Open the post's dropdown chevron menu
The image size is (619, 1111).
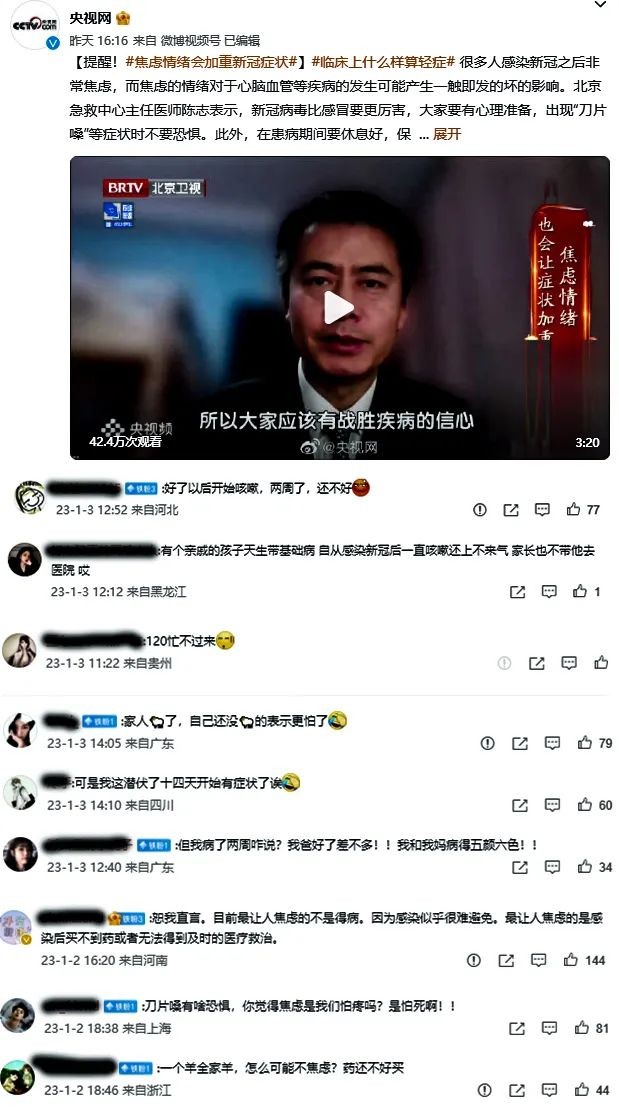(599, 5)
